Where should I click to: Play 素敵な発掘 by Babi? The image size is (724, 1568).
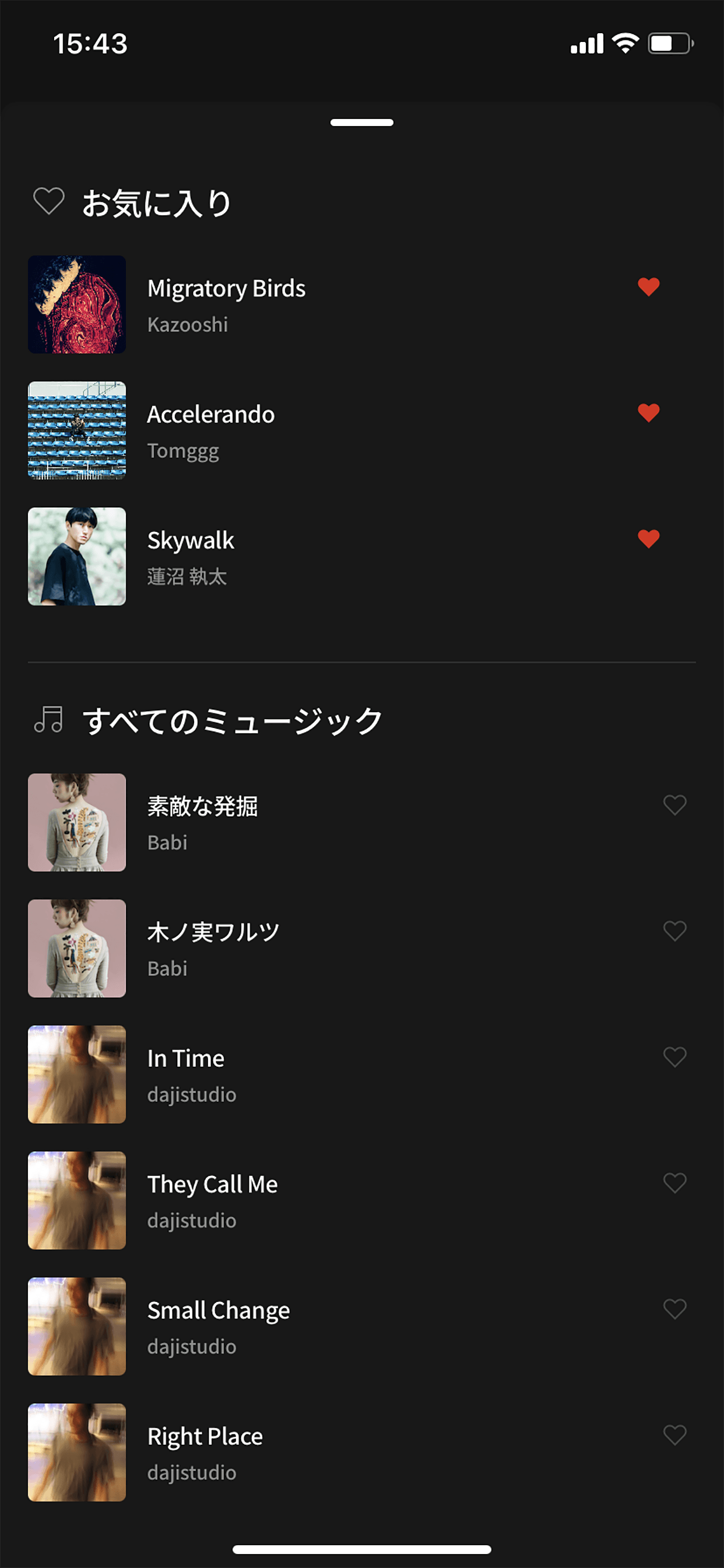pos(304,822)
